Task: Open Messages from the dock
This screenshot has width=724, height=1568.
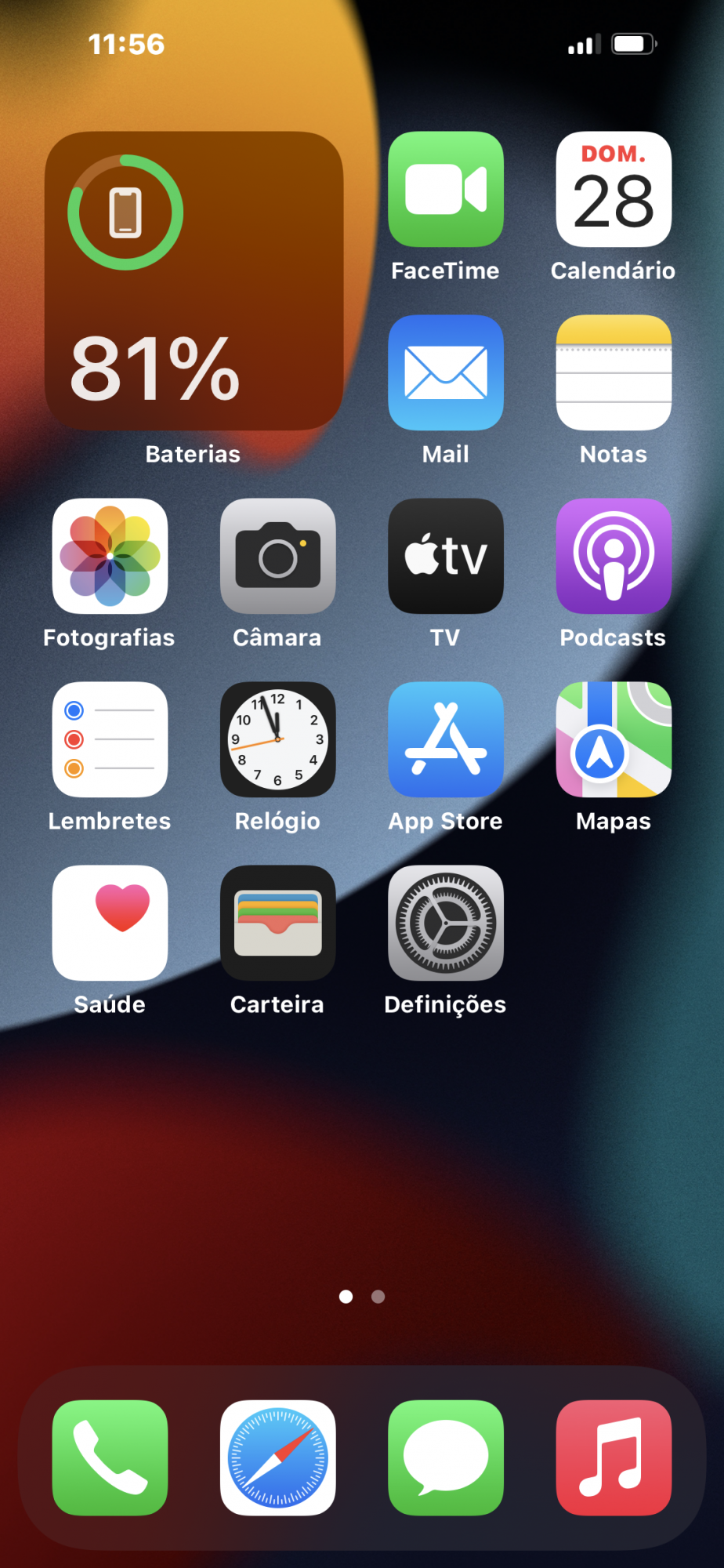Action: [446, 1457]
